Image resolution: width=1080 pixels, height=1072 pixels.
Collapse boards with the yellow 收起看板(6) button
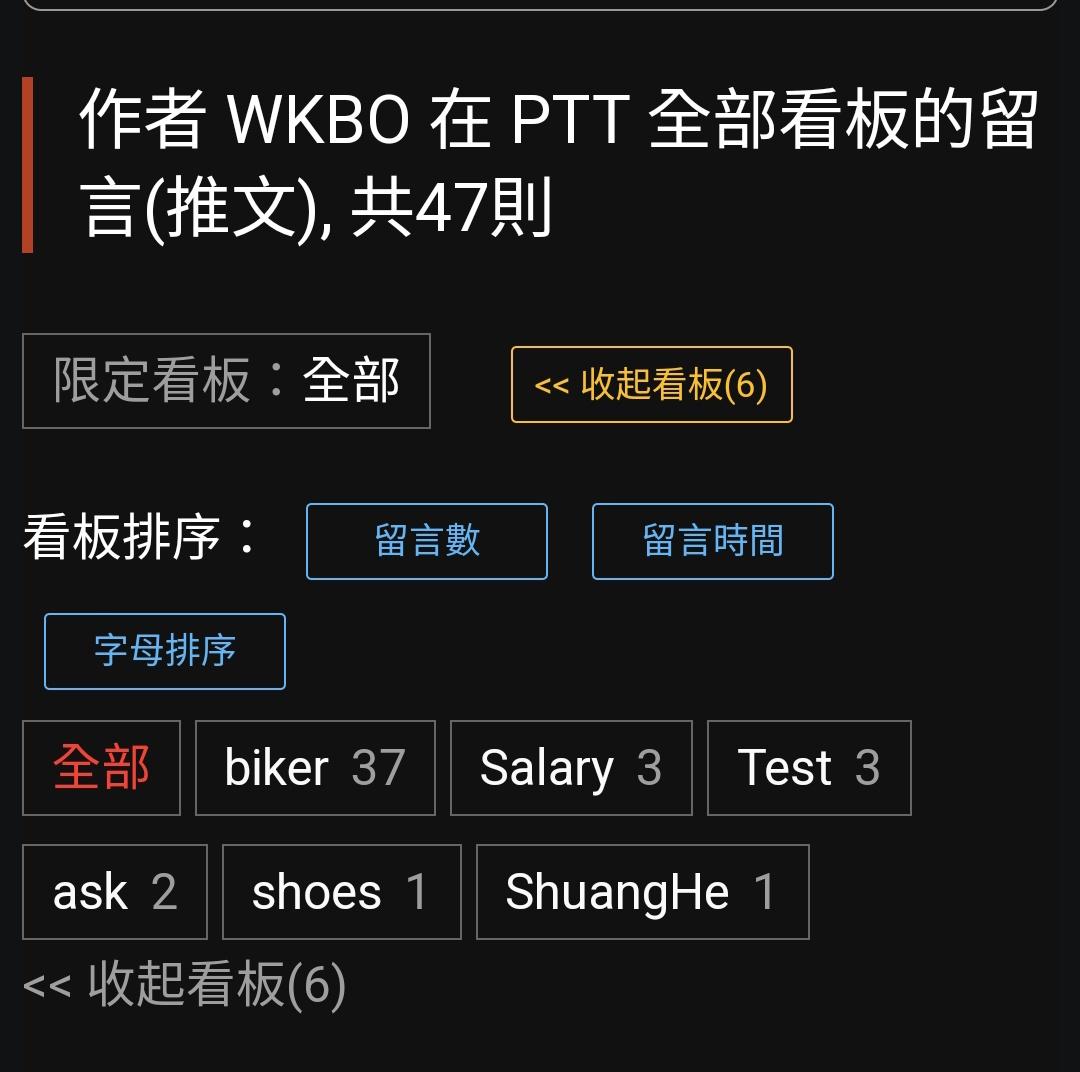tap(651, 385)
